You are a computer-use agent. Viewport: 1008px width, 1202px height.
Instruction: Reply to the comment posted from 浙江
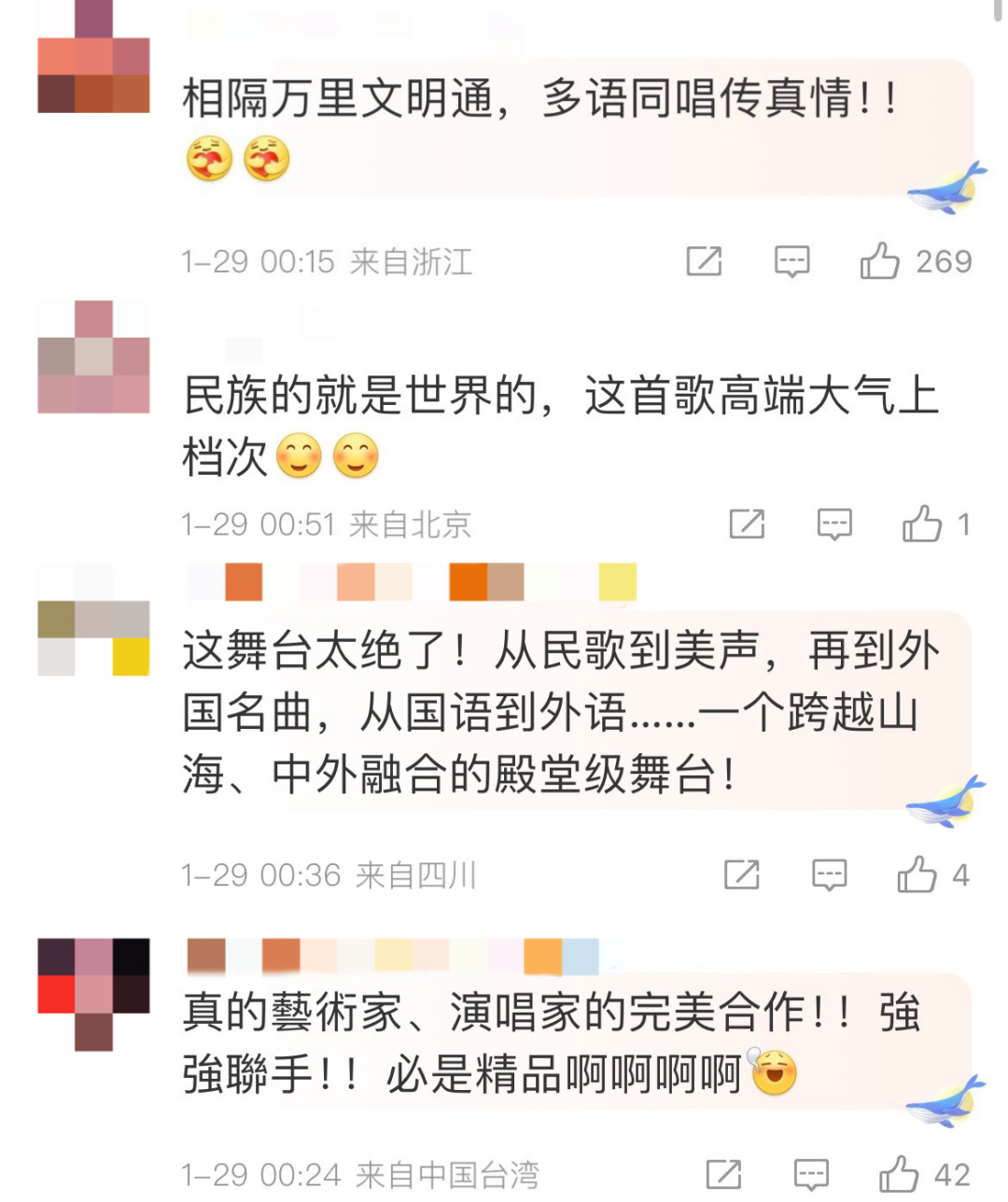[x=791, y=261]
